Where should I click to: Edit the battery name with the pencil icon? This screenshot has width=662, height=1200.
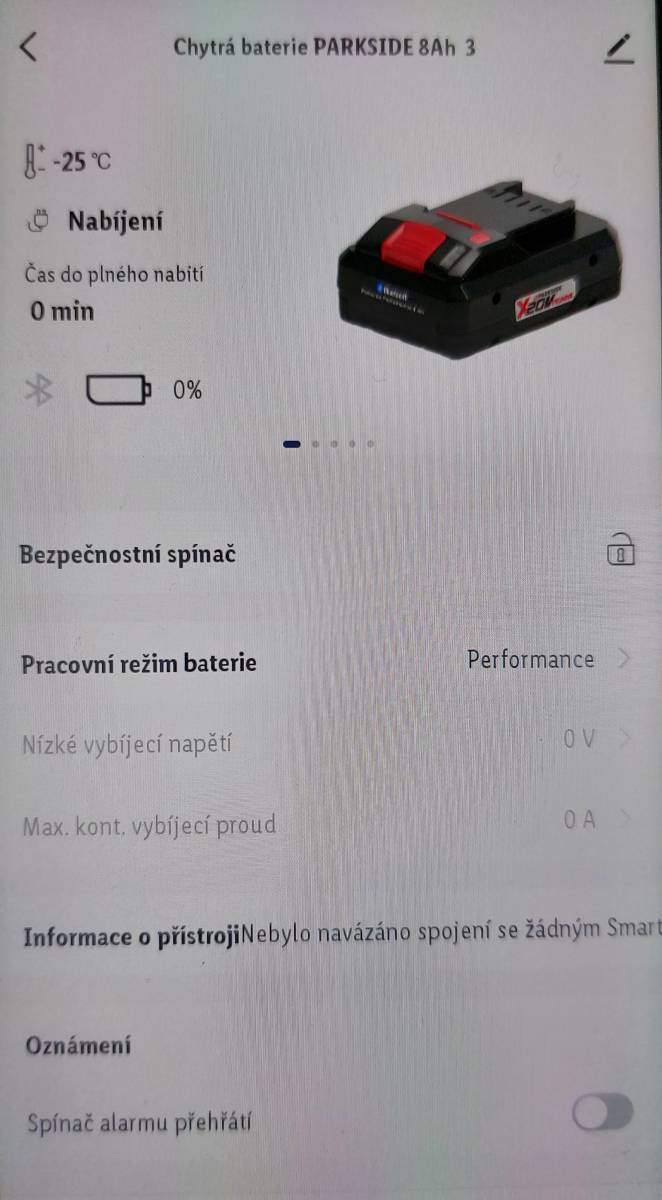click(x=620, y=48)
